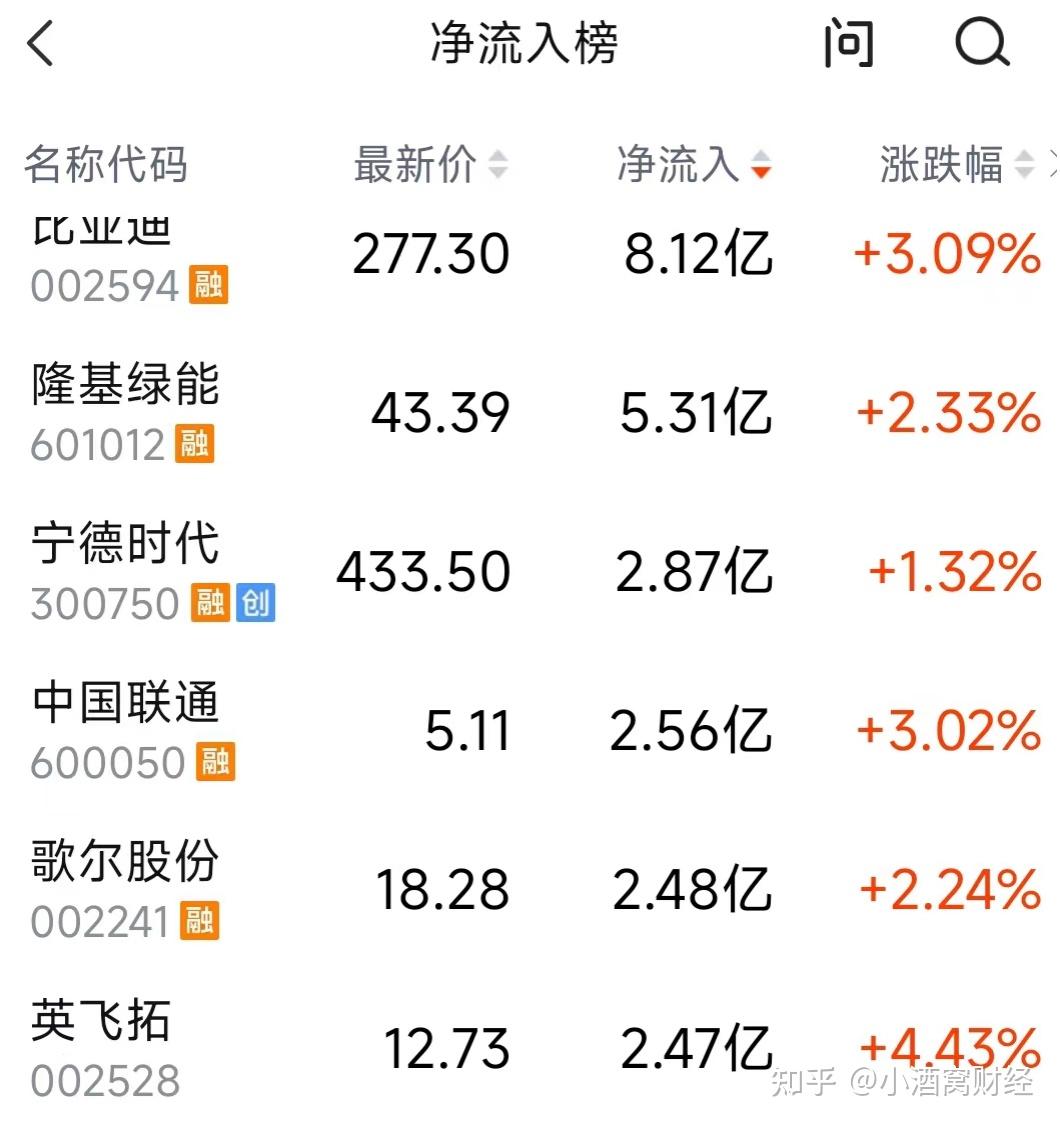
Task: Sort list by 最新价
Action: [431, 165]
